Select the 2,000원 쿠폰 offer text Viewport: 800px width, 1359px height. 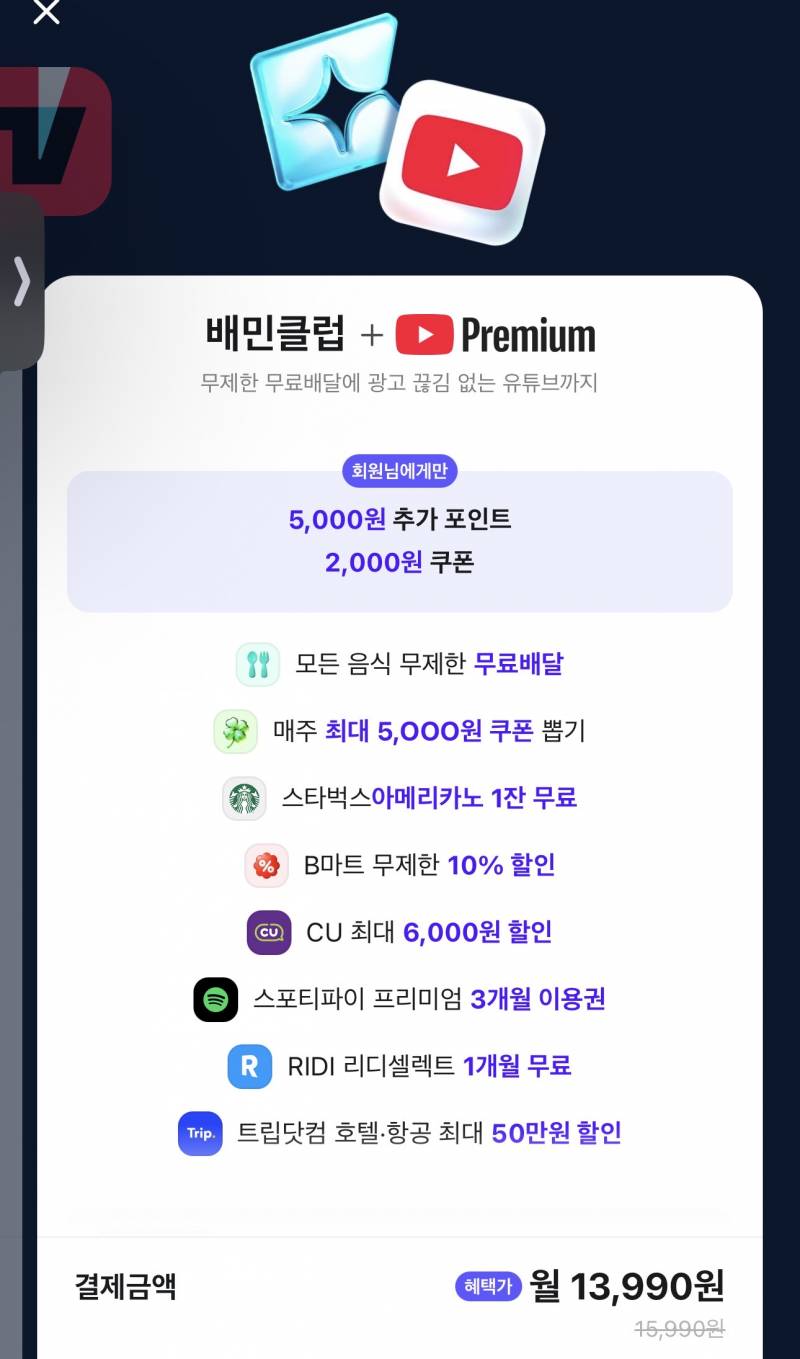point(400,563)
